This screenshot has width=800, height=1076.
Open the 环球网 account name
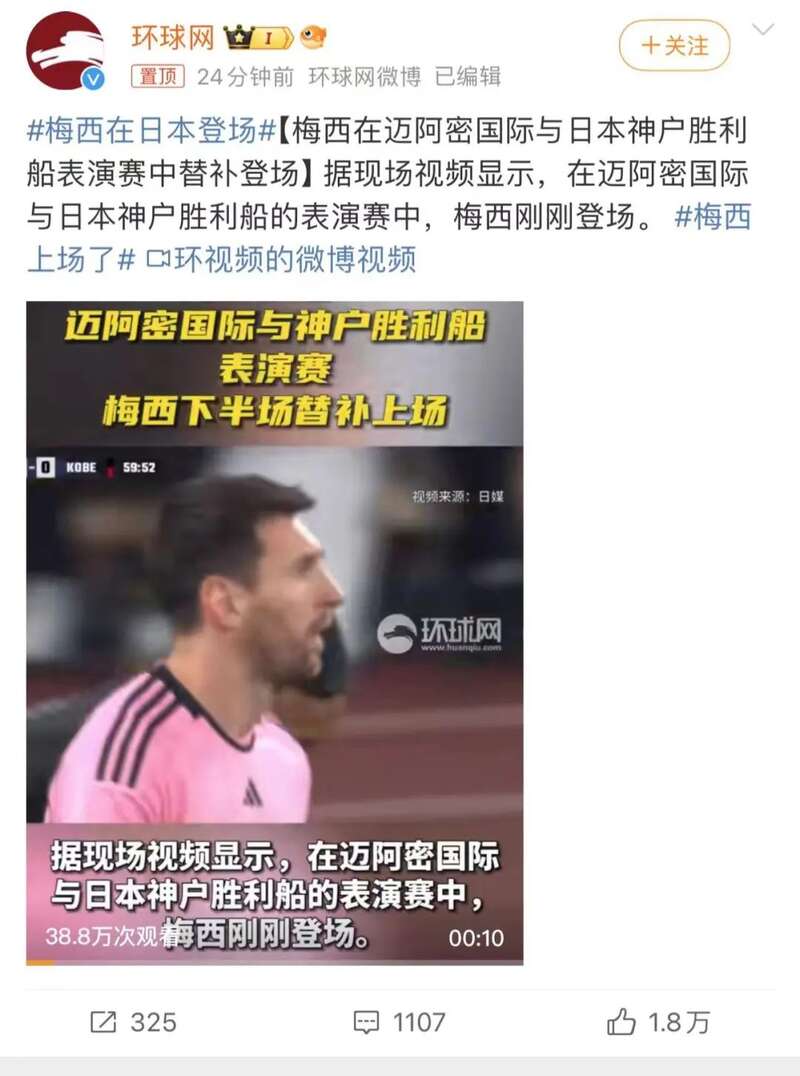click(173, 38)
